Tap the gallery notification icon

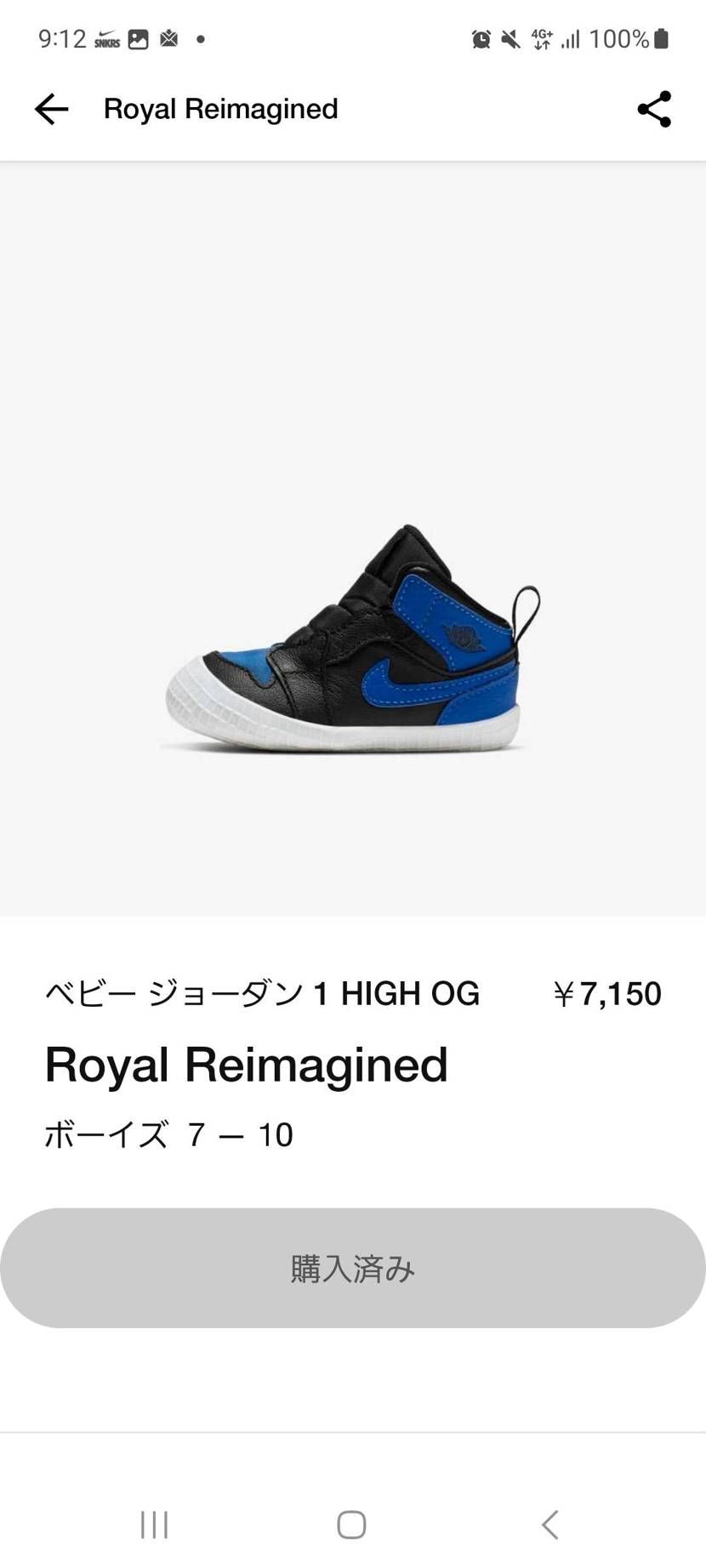click(x=138, y=38)
